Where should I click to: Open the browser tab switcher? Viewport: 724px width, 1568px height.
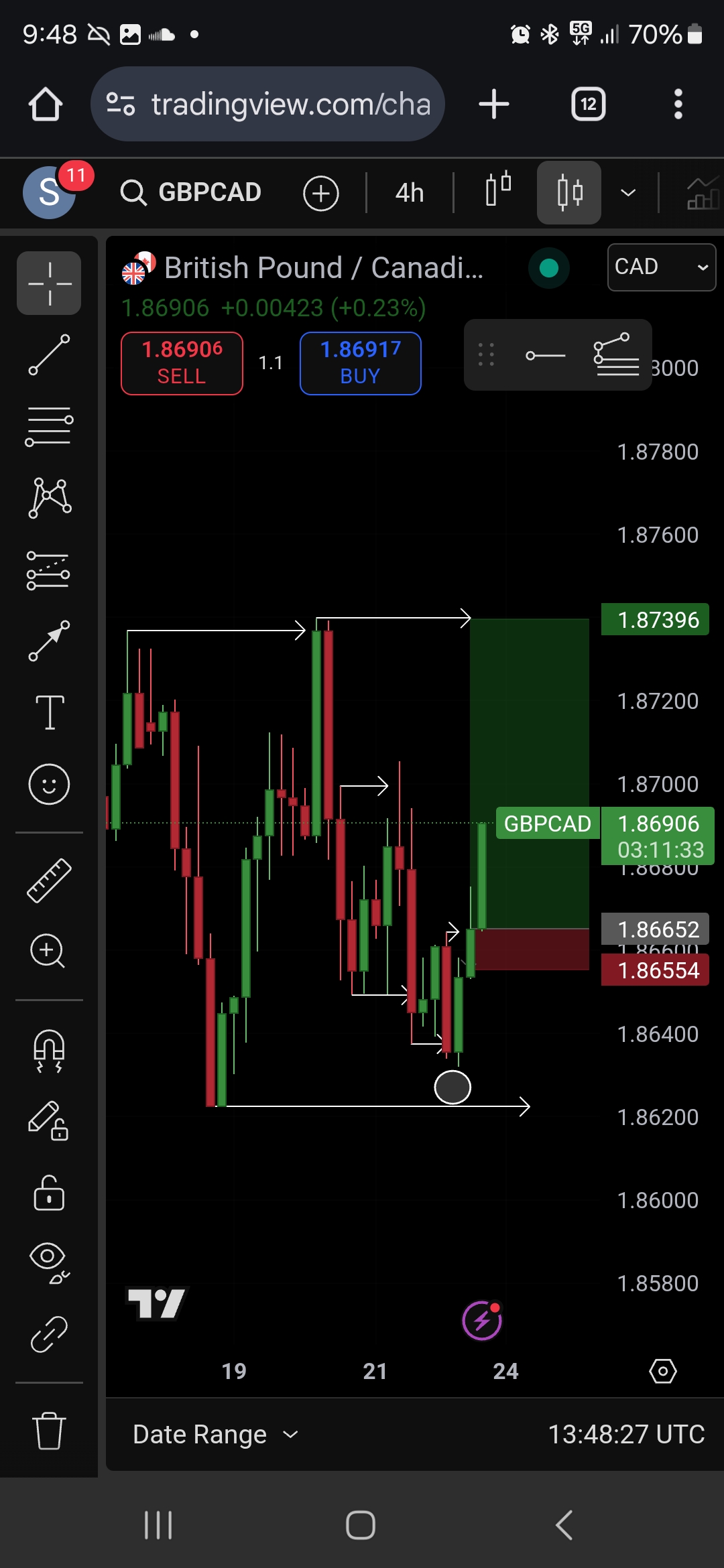click(588, 104)
